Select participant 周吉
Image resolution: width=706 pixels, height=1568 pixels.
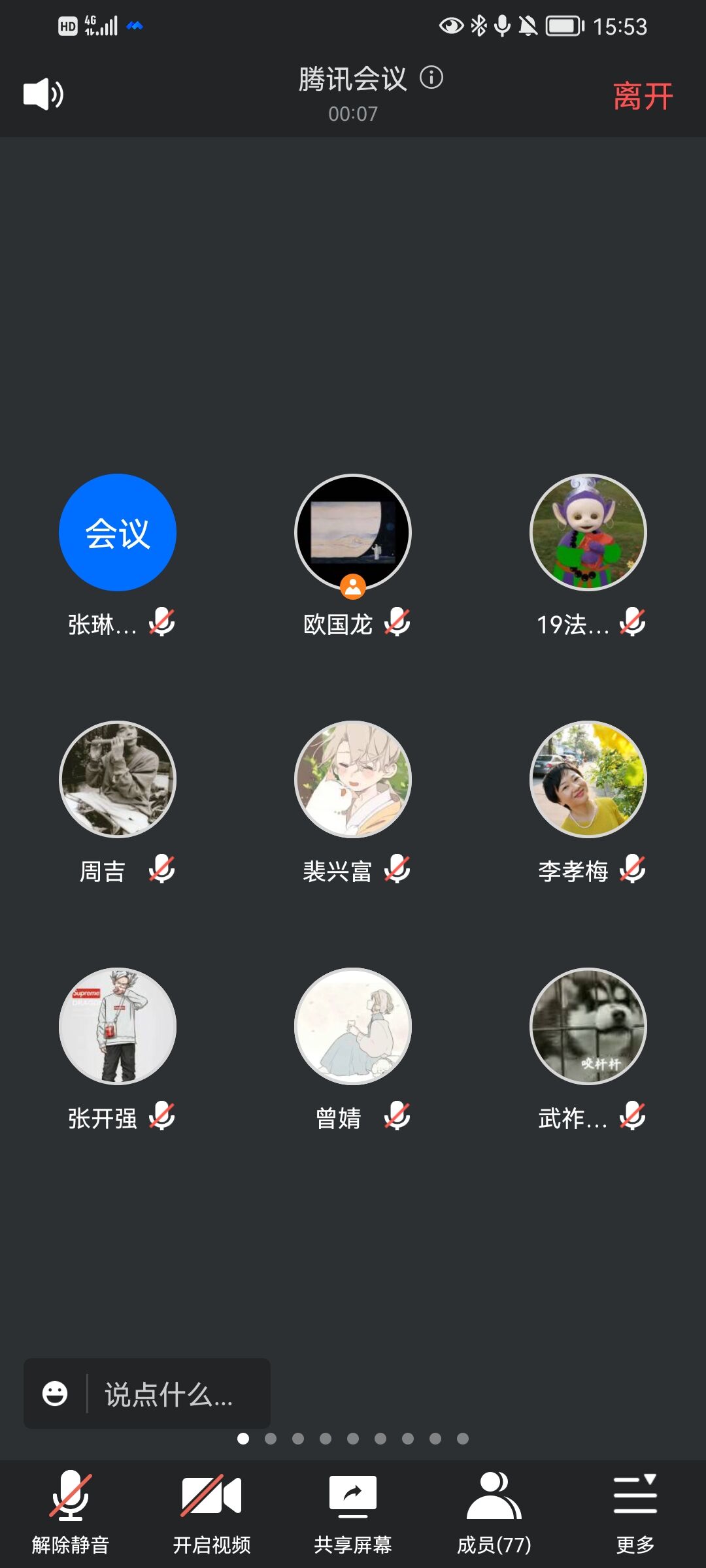(118, 779)
